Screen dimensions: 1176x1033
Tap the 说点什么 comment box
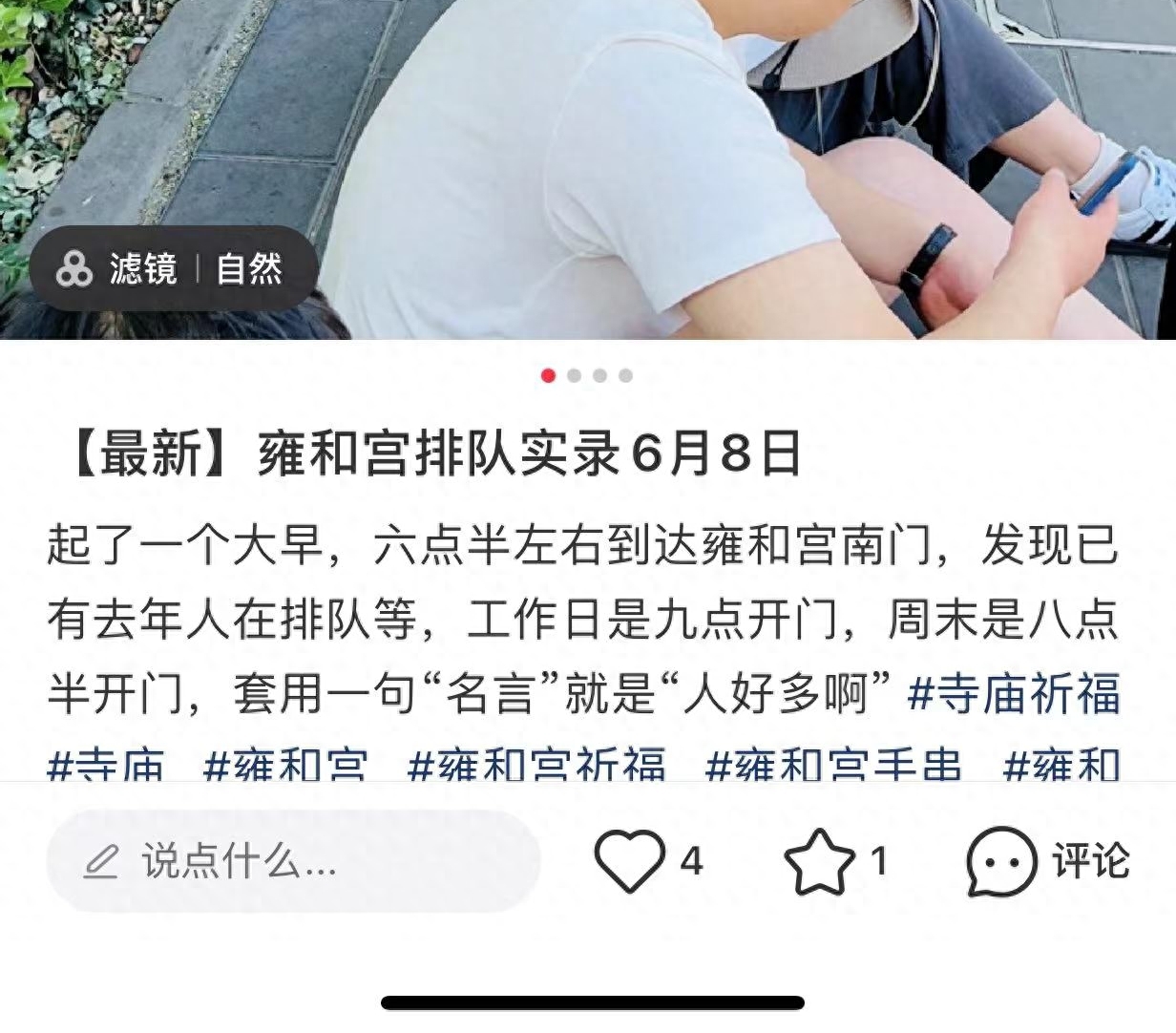click(292, 861)
